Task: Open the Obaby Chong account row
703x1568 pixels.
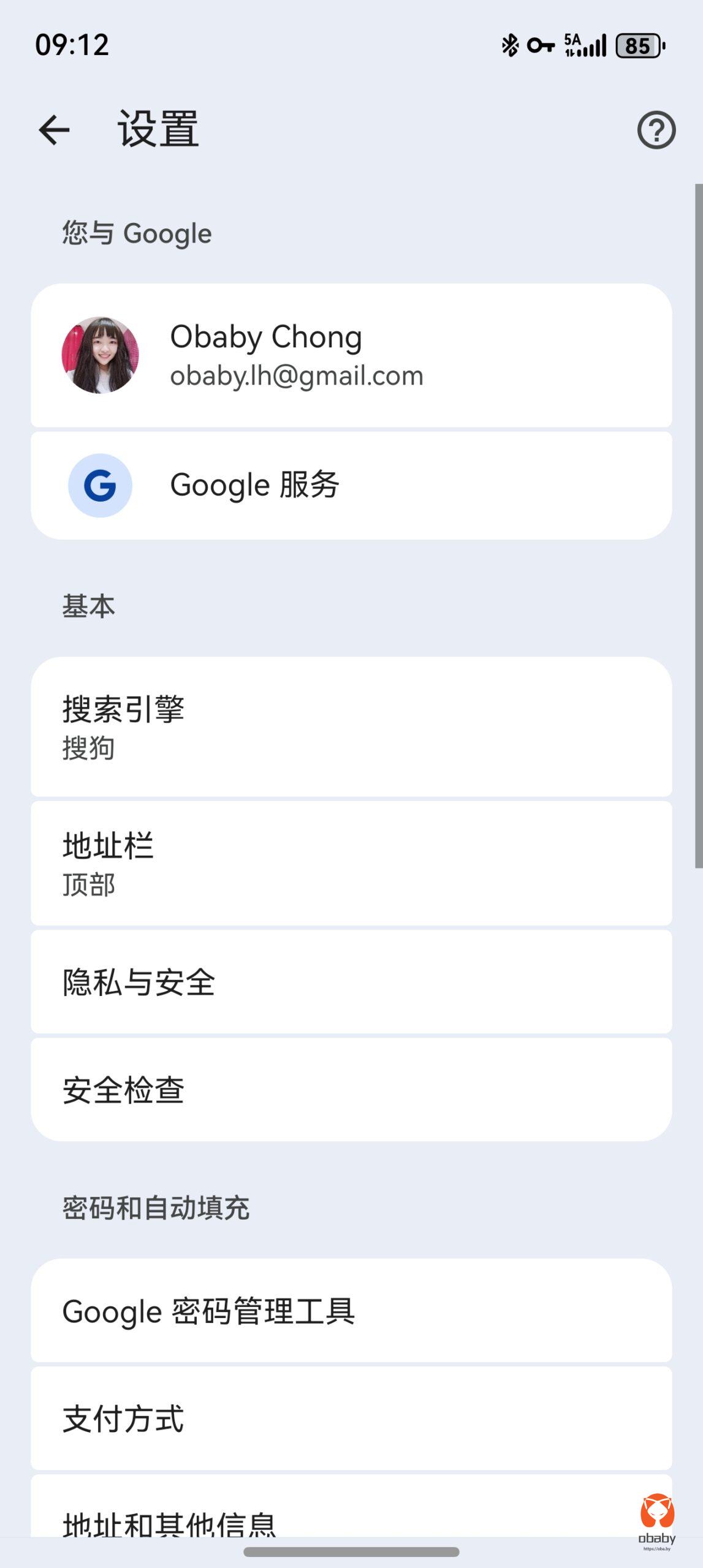Action: tap(351, 355)
